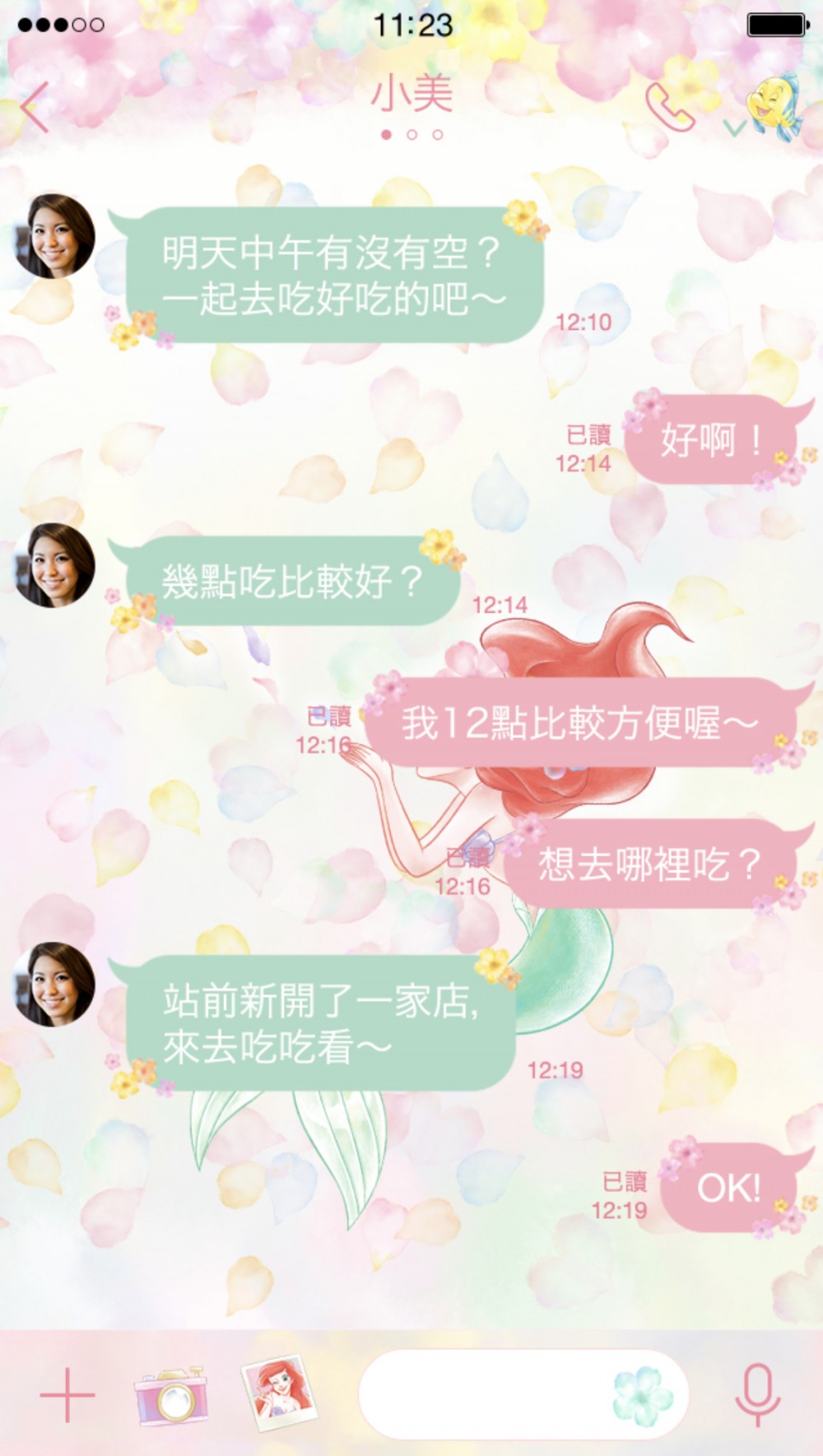
Task: Go back from the 小美 chat
Action: tap(35, 107)
